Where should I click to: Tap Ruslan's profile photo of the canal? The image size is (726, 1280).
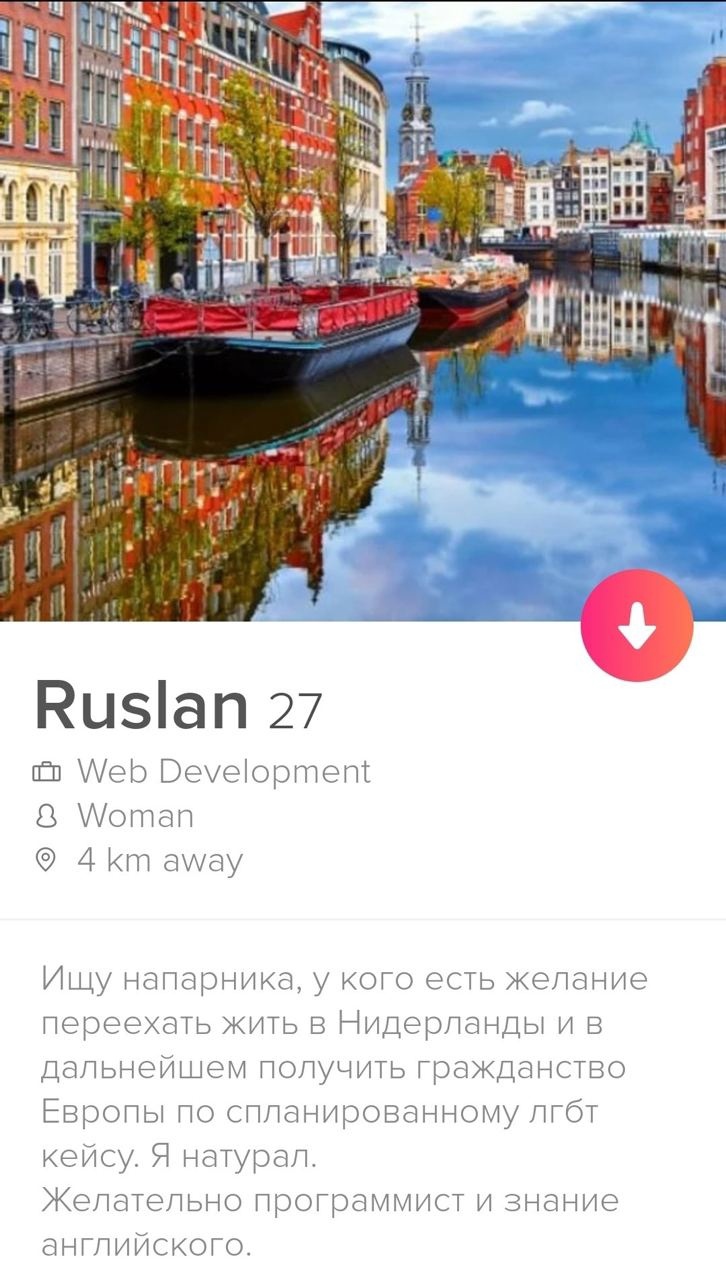point(363,310)
